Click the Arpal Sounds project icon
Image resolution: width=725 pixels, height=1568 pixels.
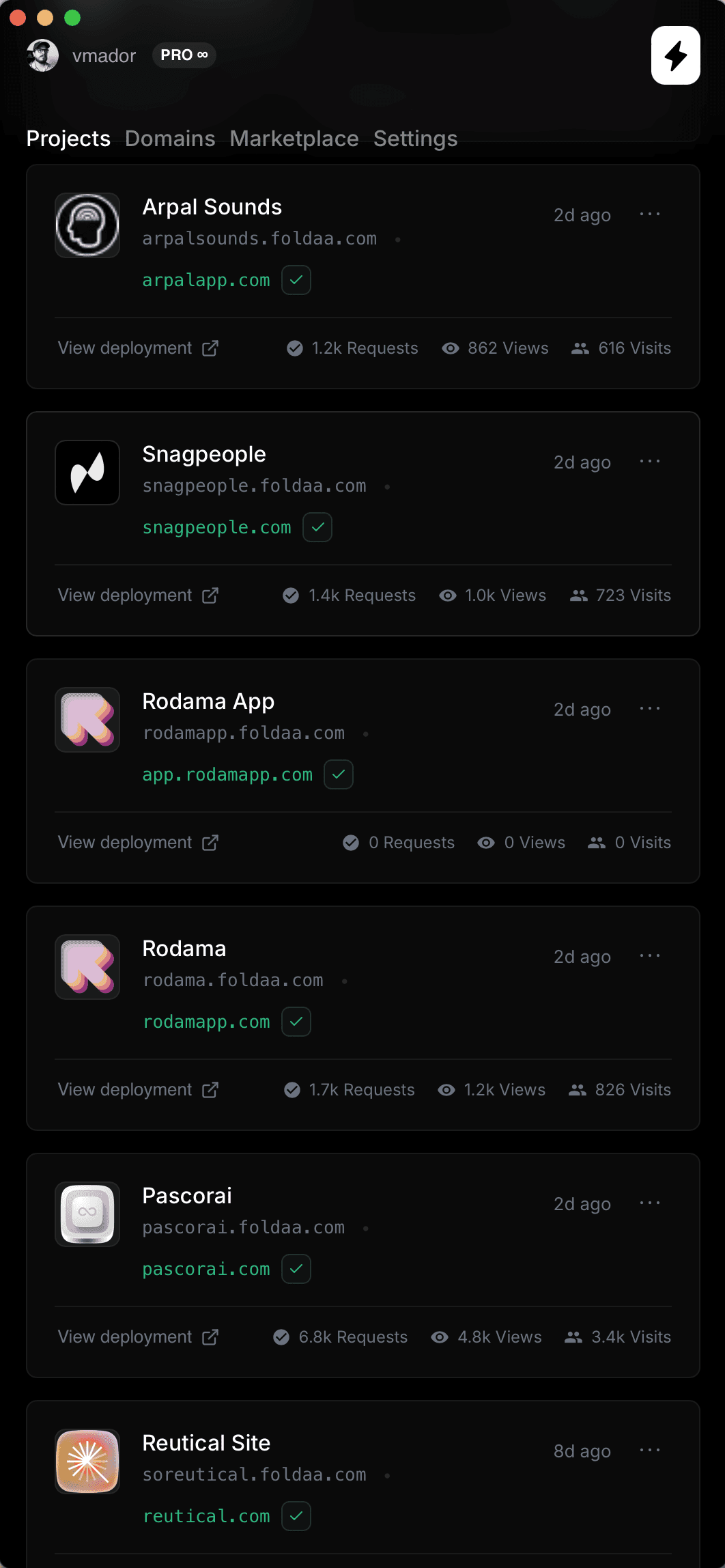coord(87,225)
